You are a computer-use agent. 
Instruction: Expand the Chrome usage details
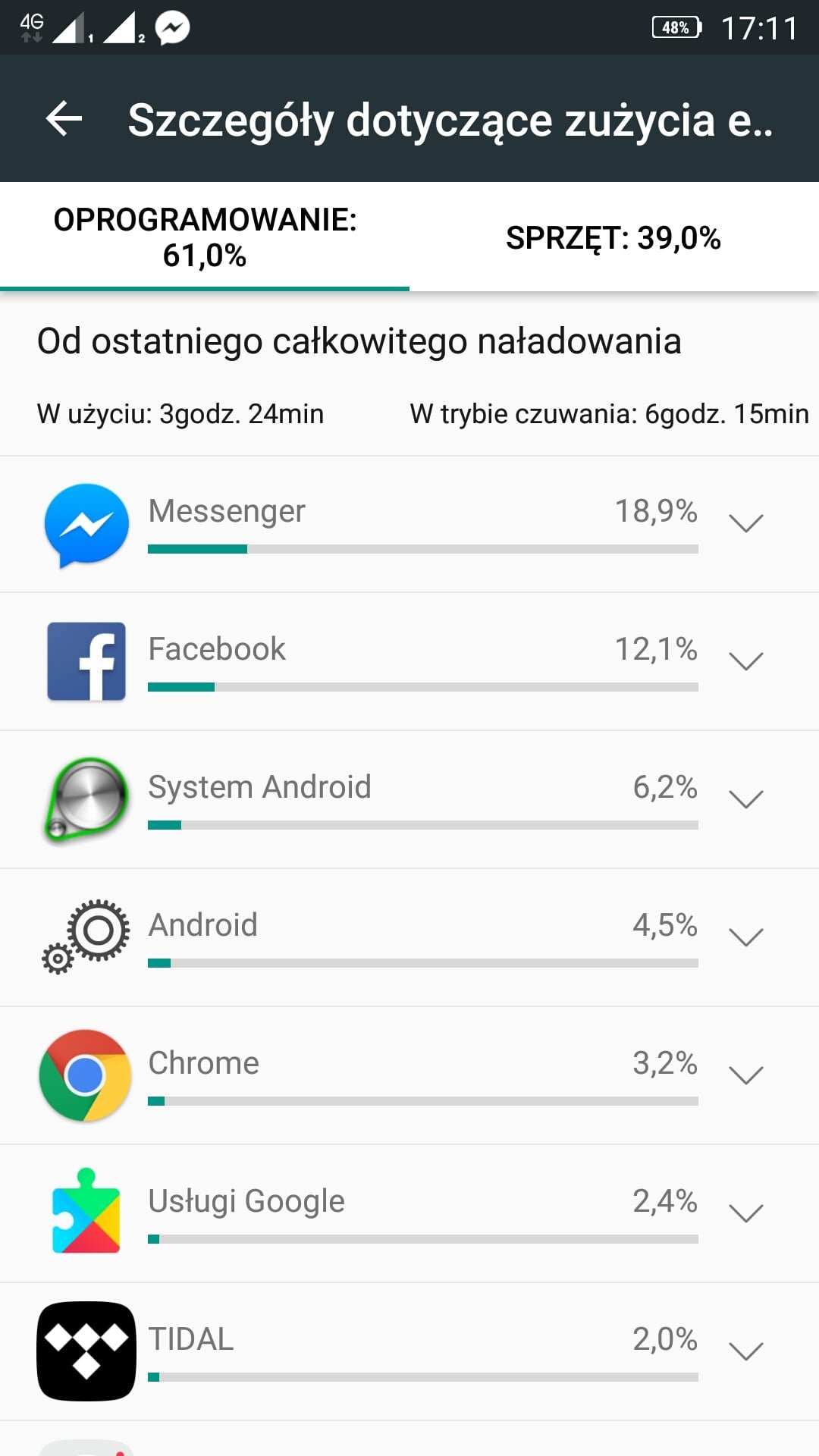[x=745, y=1075]
